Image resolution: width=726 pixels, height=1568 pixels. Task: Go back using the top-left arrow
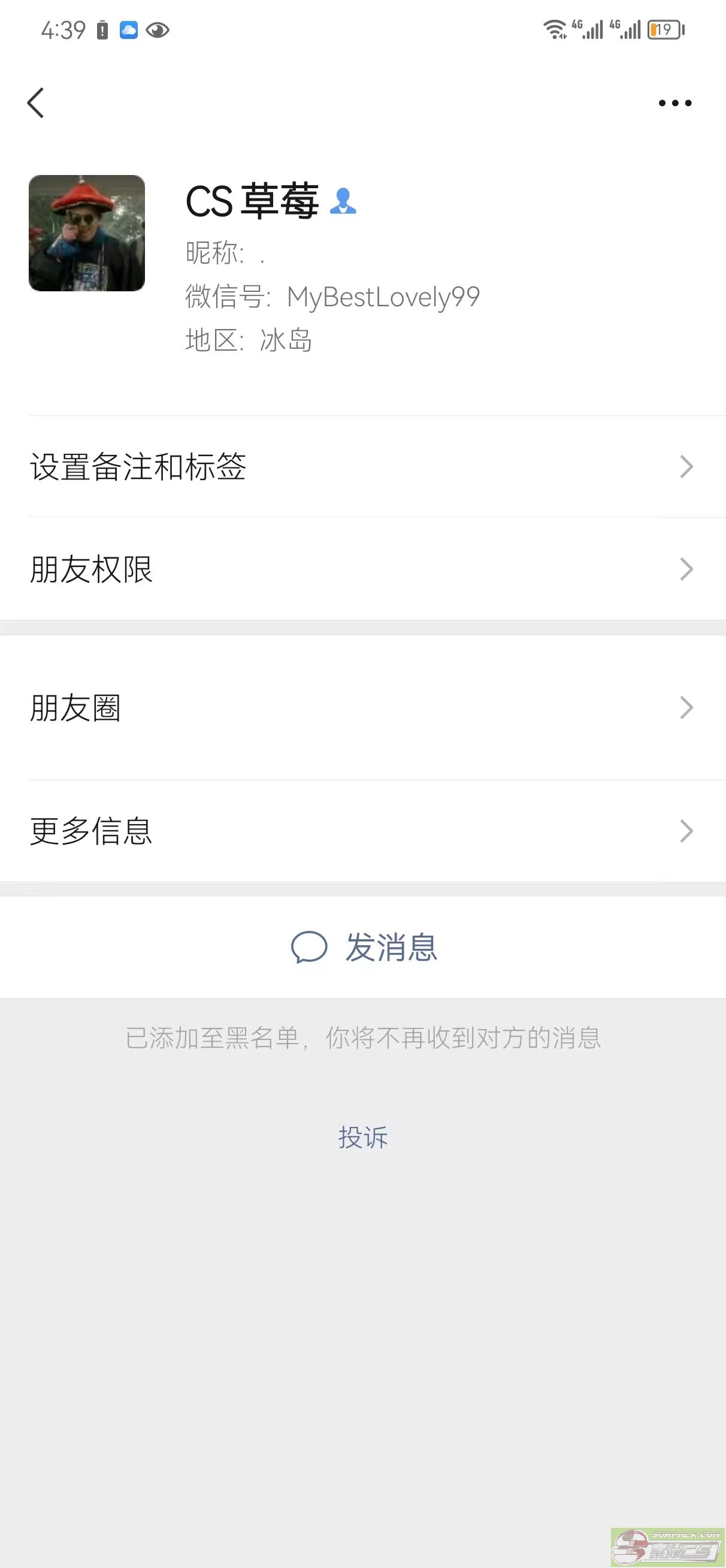coord(36,102)
